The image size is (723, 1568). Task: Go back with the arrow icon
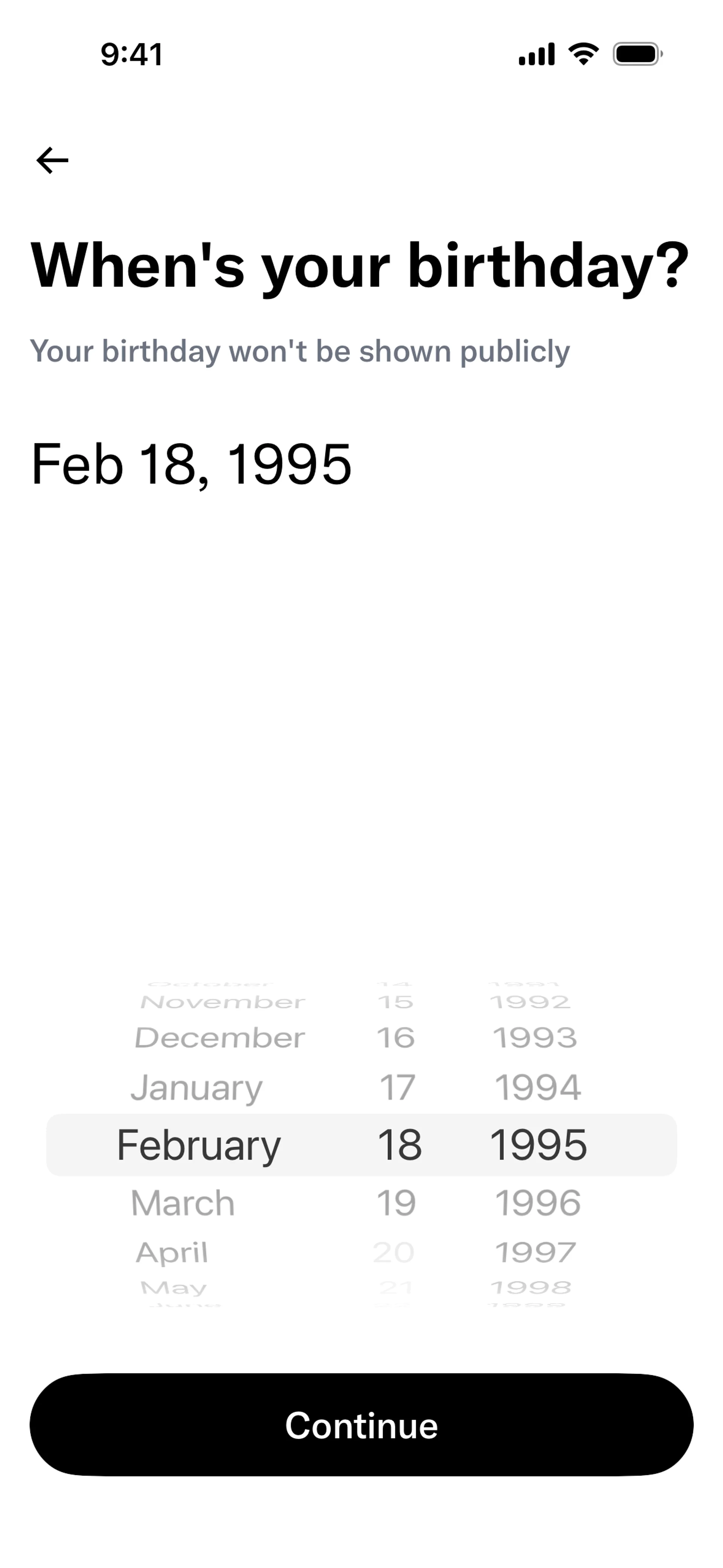[x=52, y=161]
